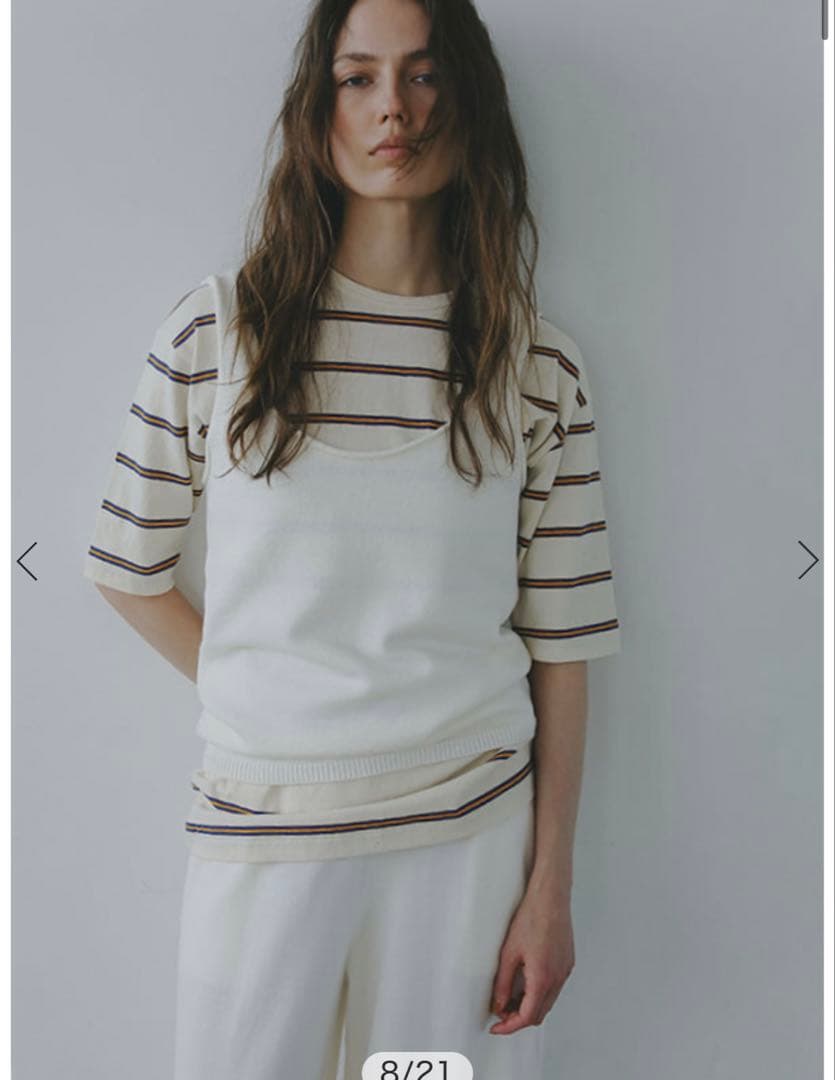The image size is (835, 1080).
Task: Go to the previous product photo
Action: [x=27, y=561]
